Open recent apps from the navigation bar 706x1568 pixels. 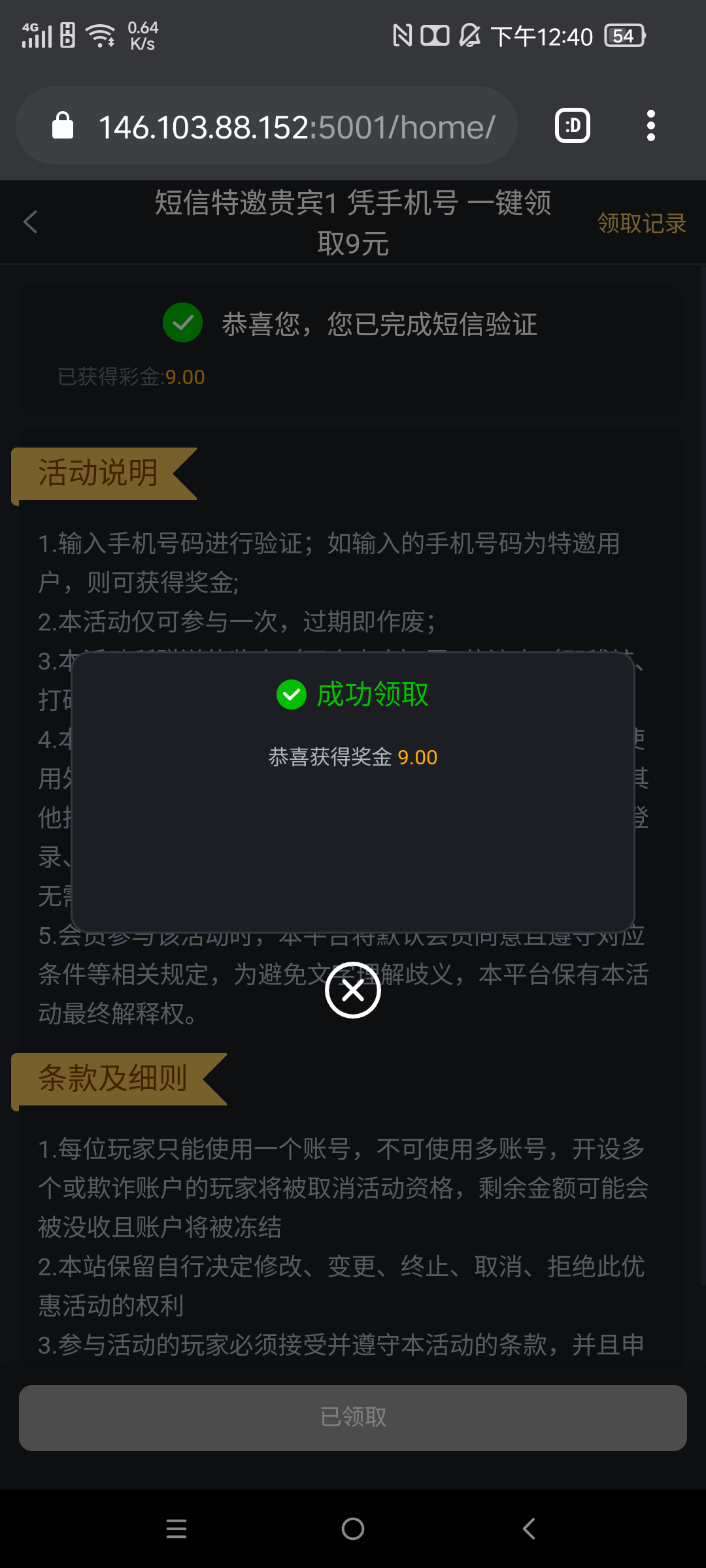[176, 1529]
